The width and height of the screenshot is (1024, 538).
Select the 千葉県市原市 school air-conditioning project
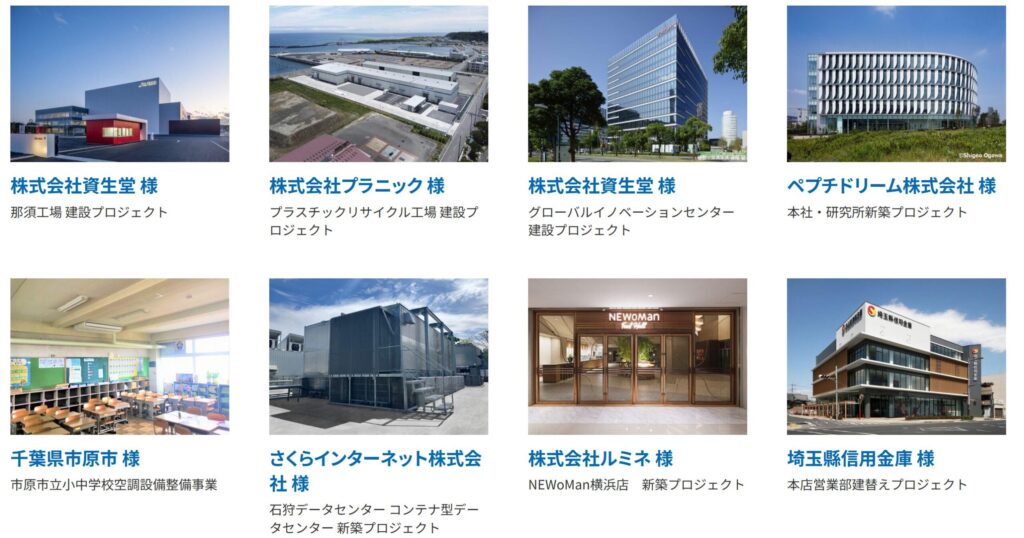pyautogui.click(x=119, y=356)
